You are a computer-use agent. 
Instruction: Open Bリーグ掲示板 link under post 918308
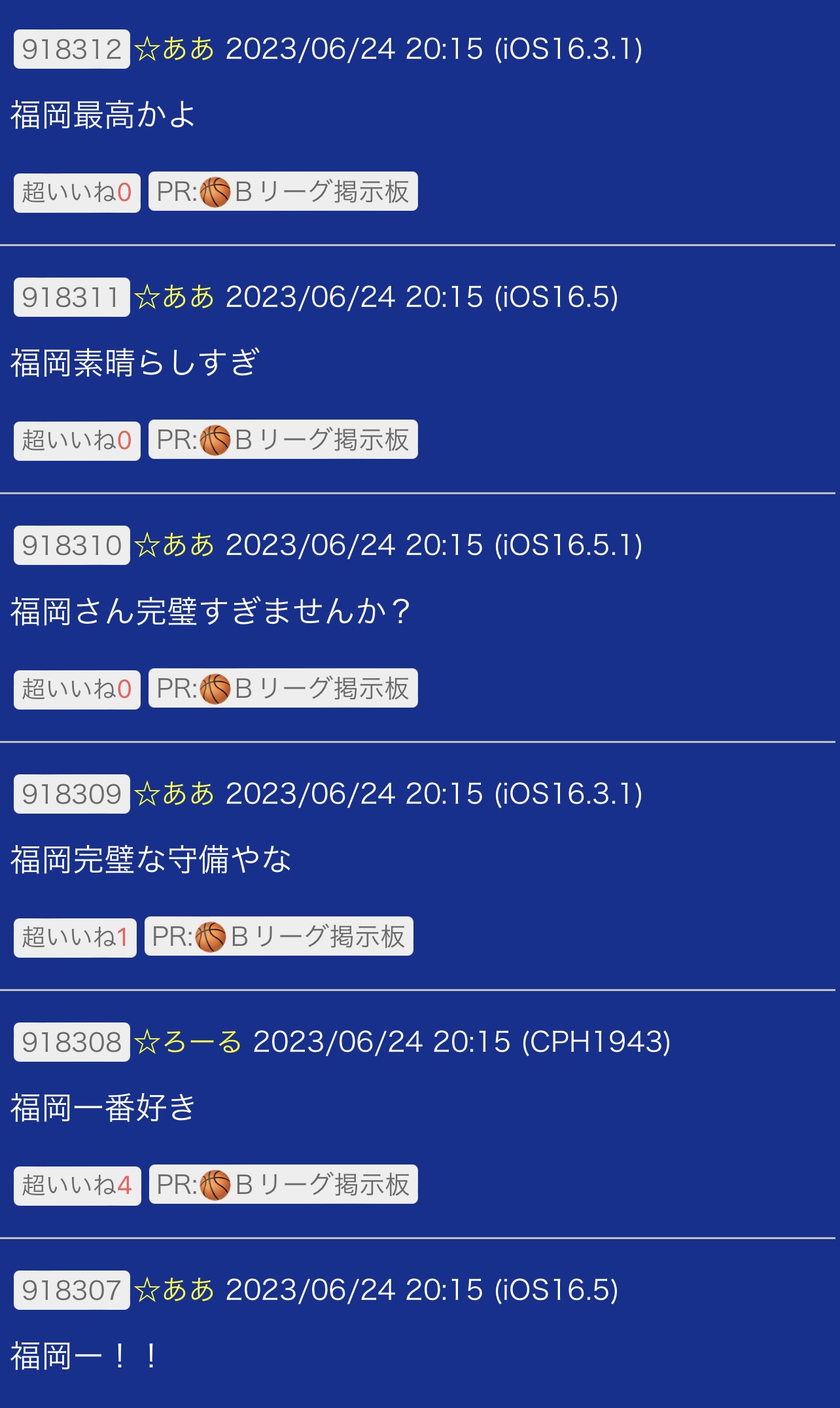click(x=283, y=1185)
